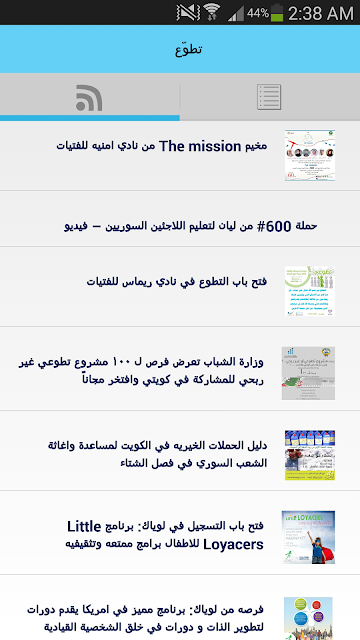Open the نادي ريماس للفتيات volunteering article
This screenshot has height=640, width=360.
[180, 287]
